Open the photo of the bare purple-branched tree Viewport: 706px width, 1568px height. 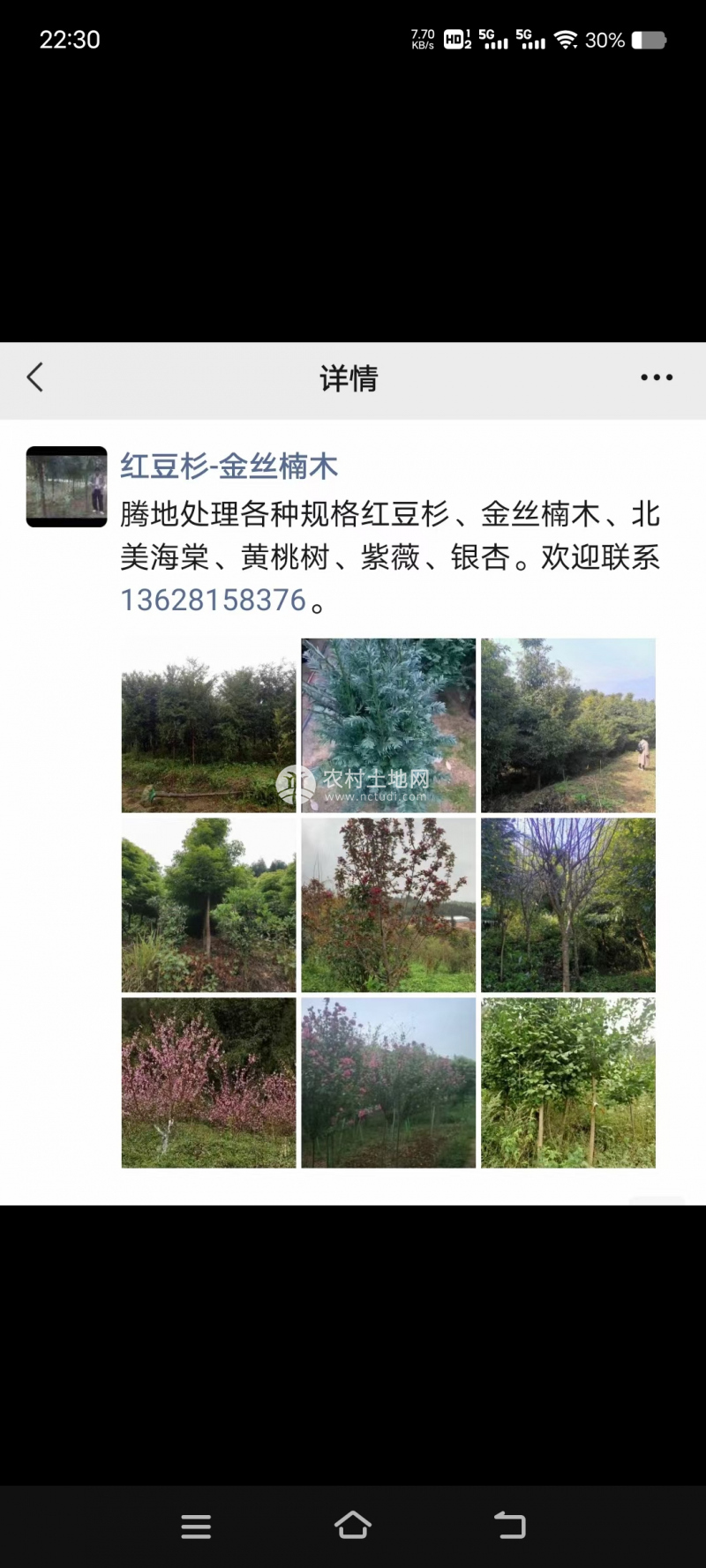tap(568, 905)
